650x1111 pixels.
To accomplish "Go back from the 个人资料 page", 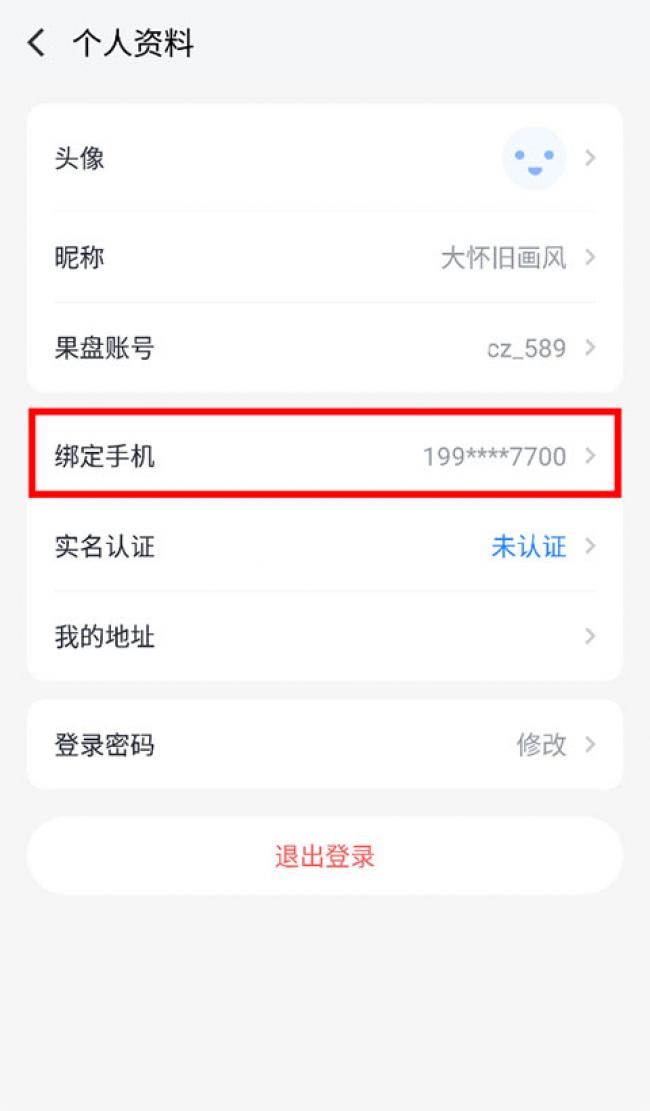I will point(37,43).
